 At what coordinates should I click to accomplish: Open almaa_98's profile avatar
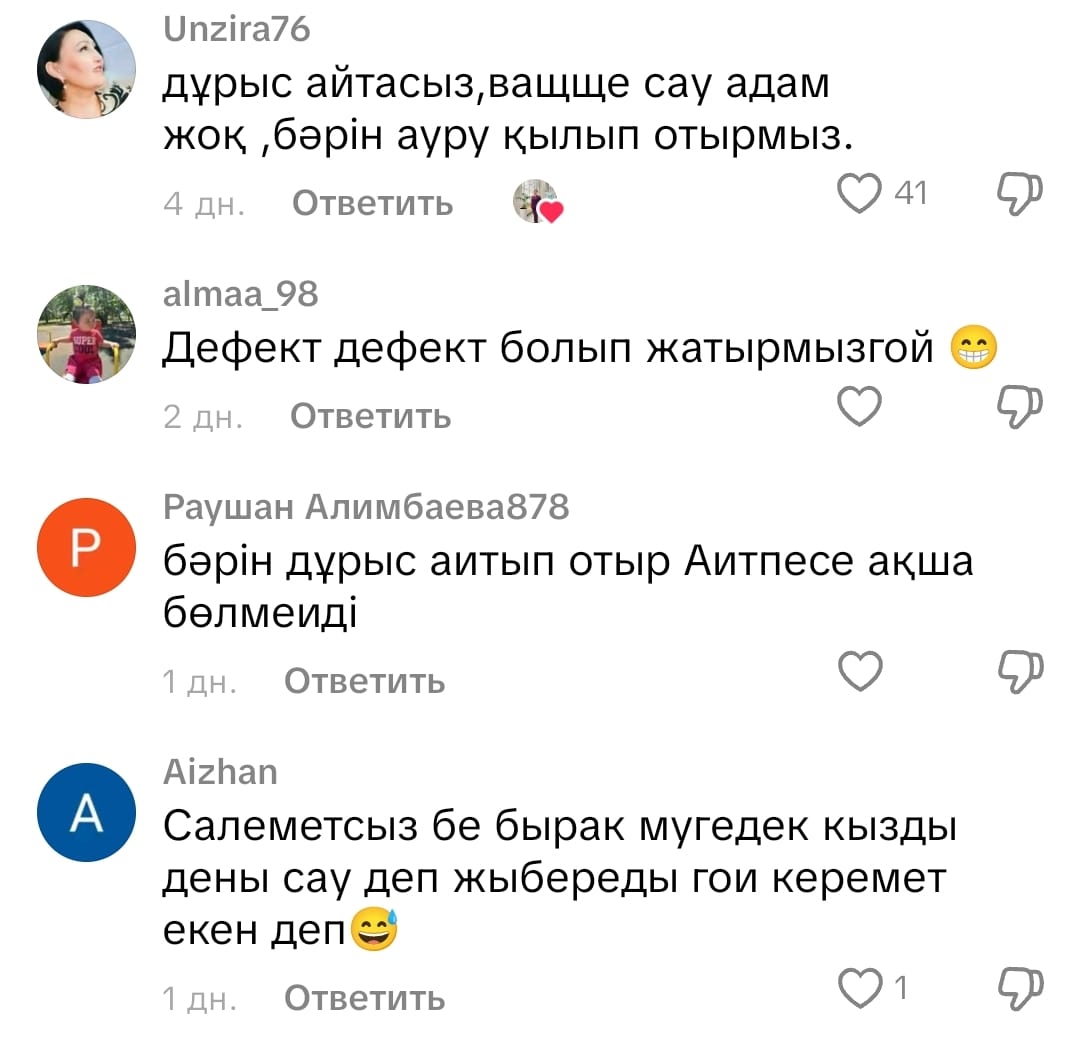[86, 334]
